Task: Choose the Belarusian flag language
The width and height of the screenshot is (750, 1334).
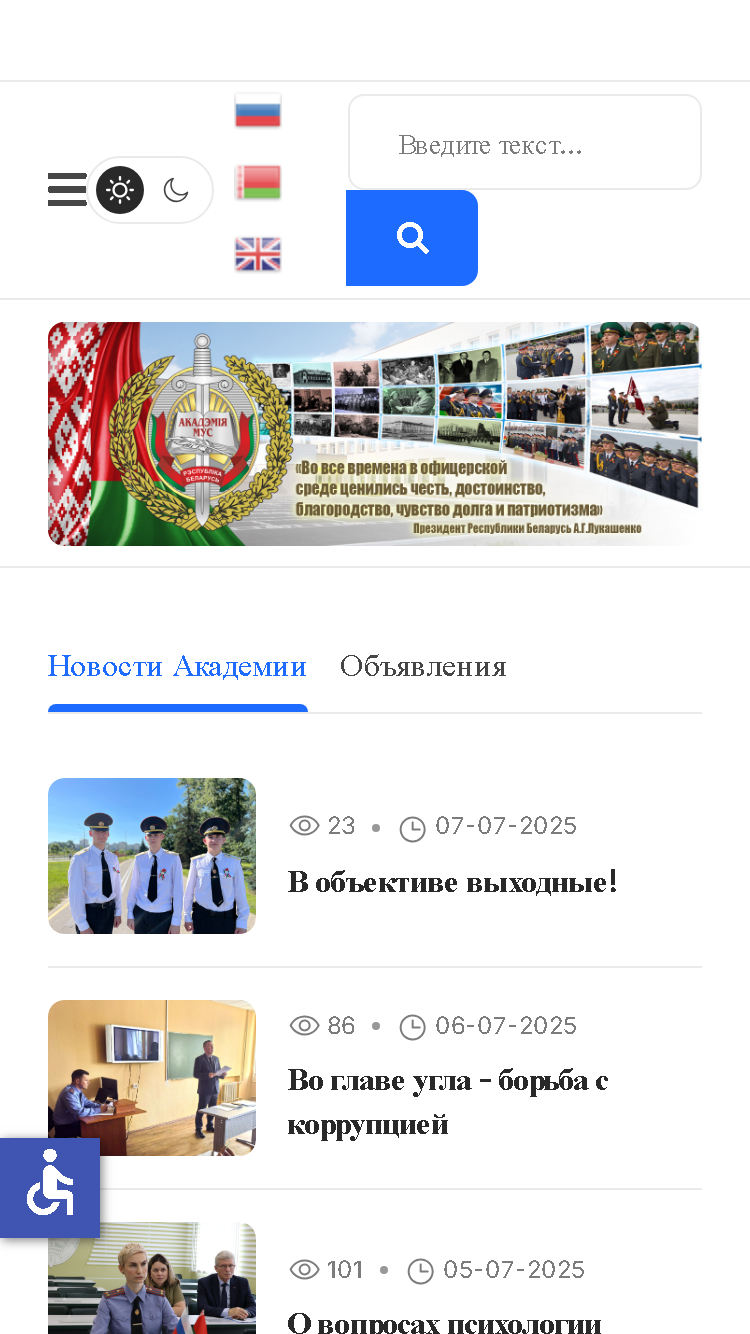Action: click(258, 183)
